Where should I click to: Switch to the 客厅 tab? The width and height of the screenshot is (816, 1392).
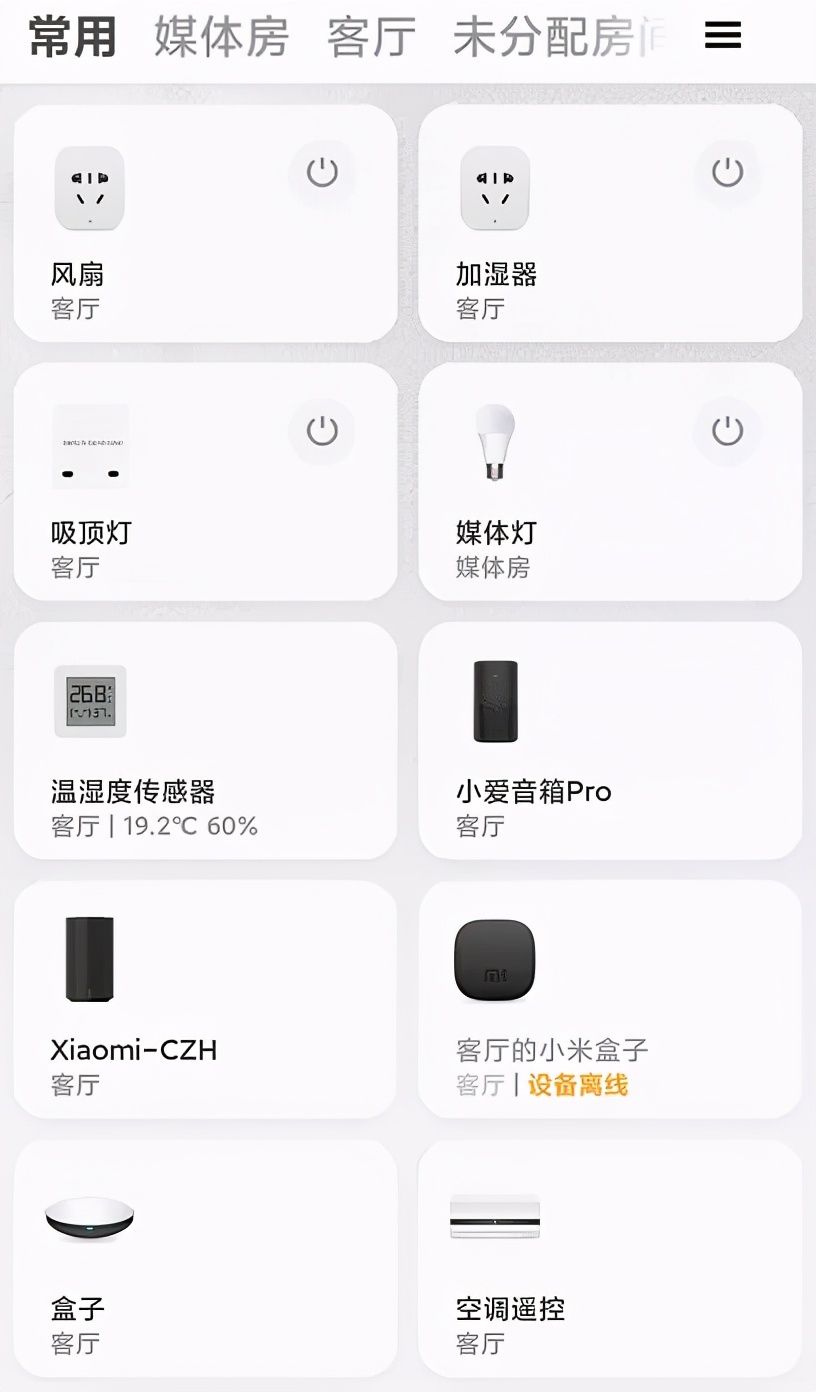(371, 37)
